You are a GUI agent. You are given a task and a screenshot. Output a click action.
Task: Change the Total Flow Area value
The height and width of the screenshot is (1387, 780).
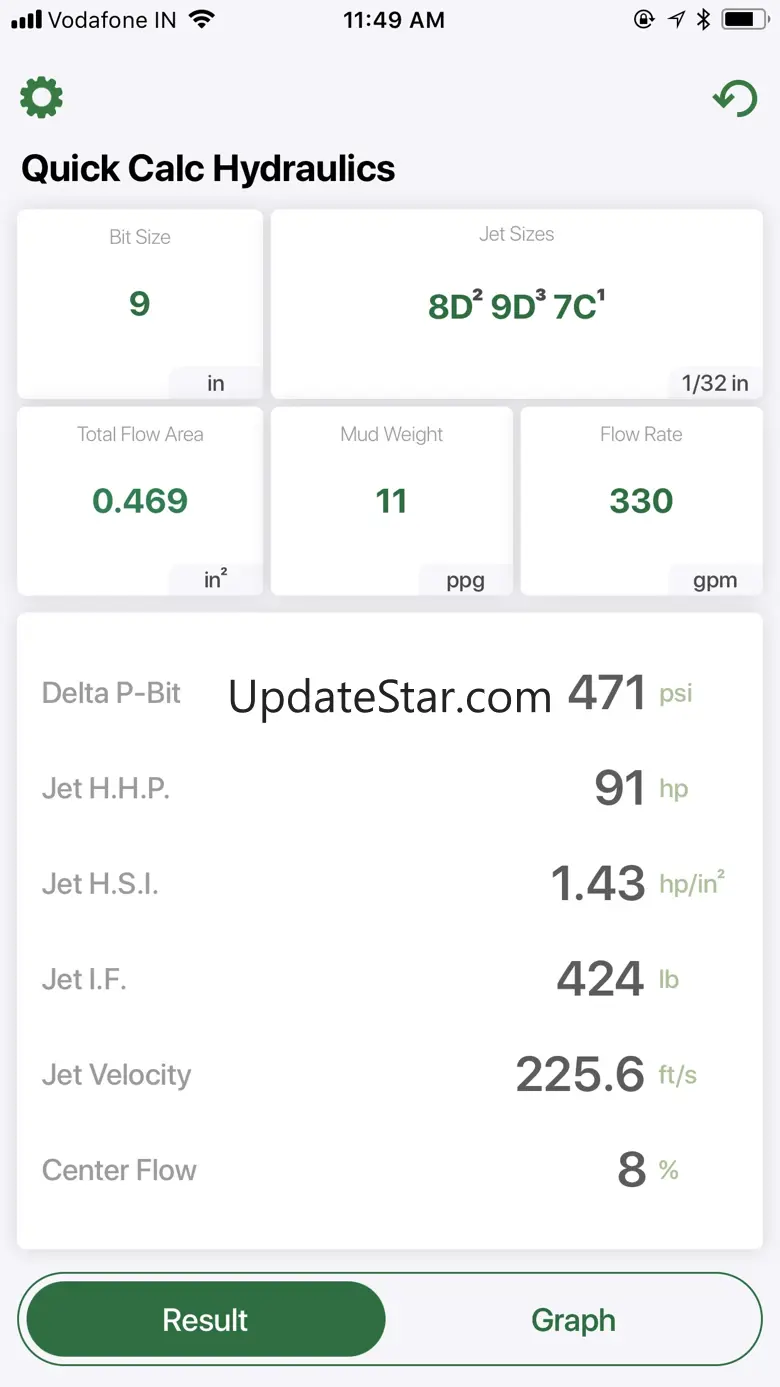(140, 500)
